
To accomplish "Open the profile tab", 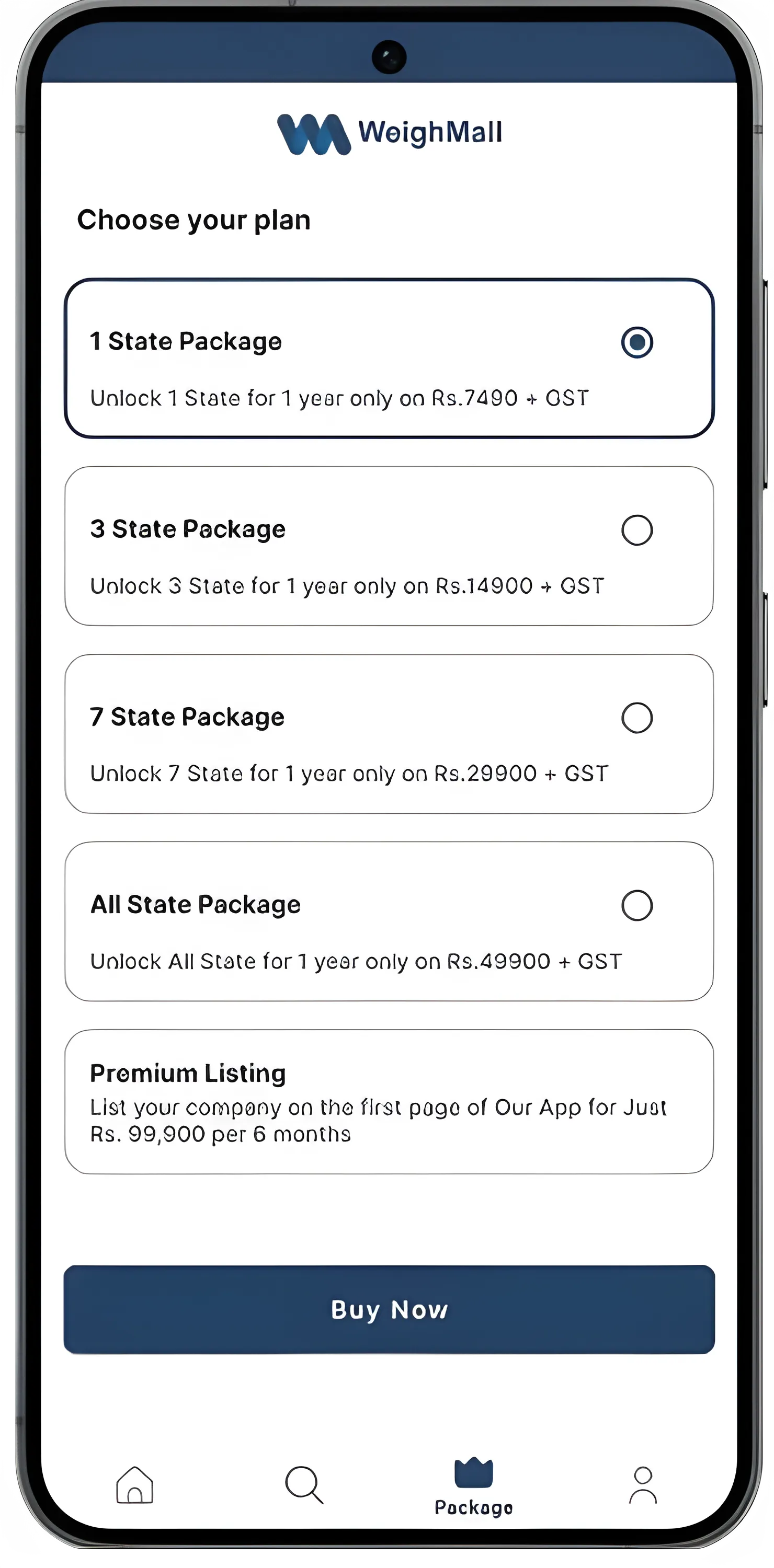I will point(642,1485).
